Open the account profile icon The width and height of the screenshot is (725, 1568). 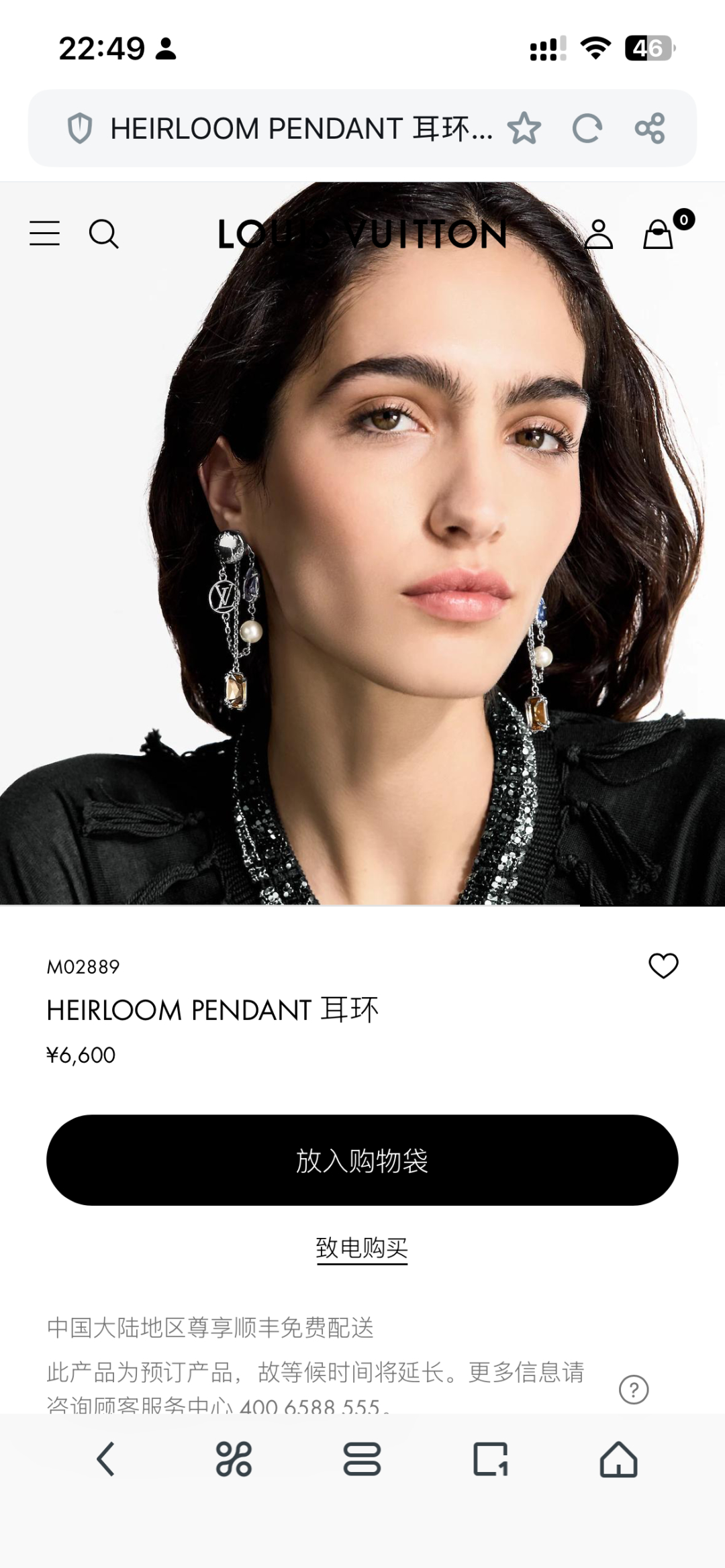598,234
